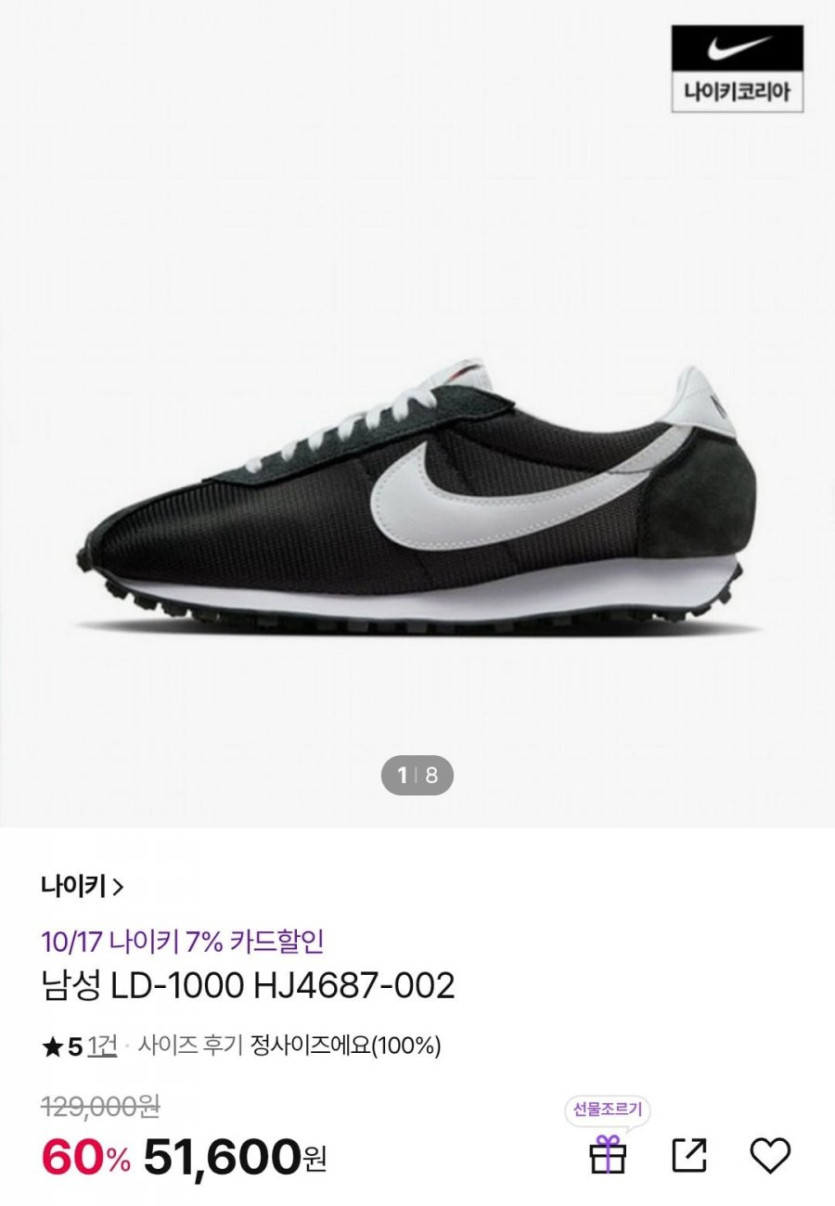This screenshot has width=835, height=1206.
Task: Open the 나이키 brand page link
Action: (82, 886)
